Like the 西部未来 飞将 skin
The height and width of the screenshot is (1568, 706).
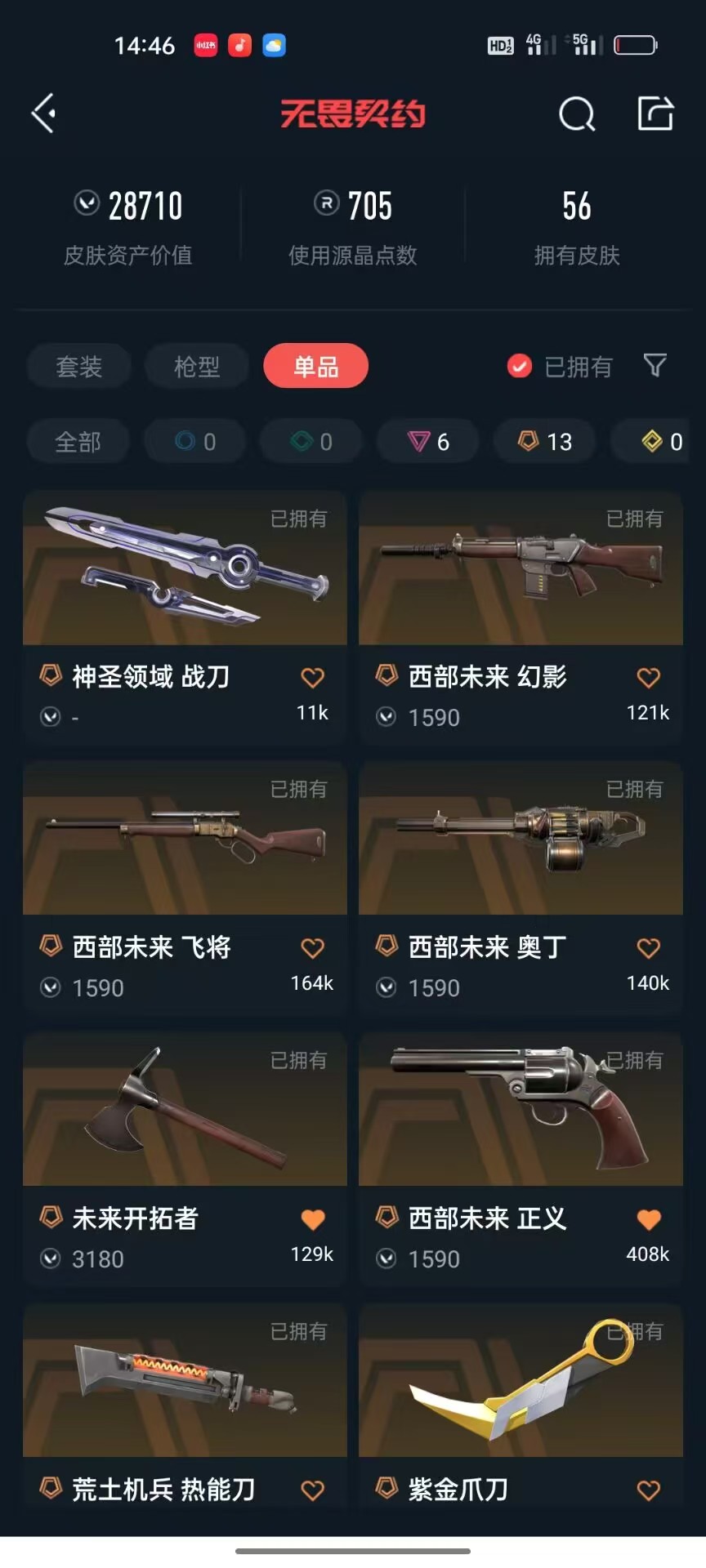click(x=313, y=948)
